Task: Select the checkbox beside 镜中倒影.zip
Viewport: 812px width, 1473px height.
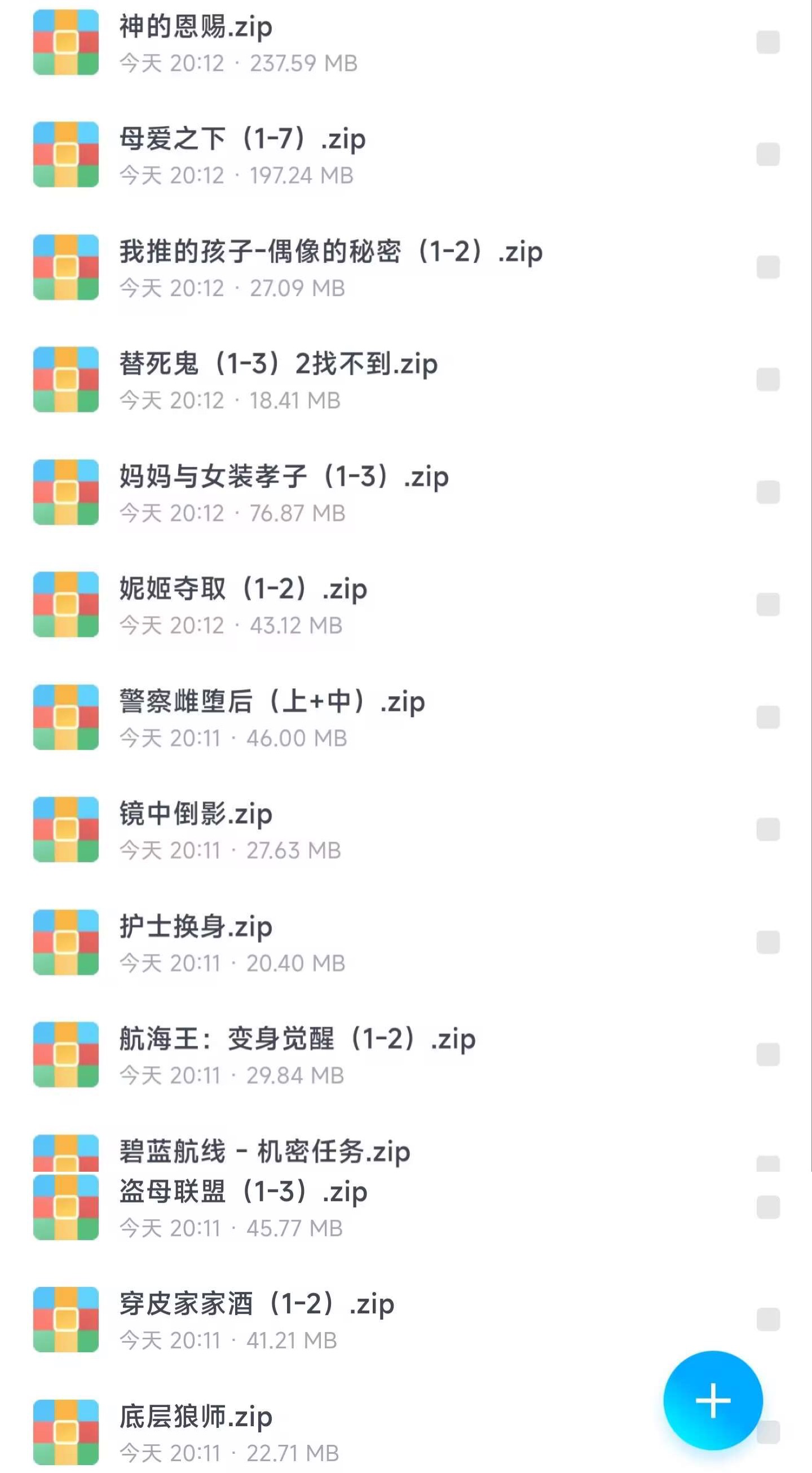Action: click(x=767, y=829)
